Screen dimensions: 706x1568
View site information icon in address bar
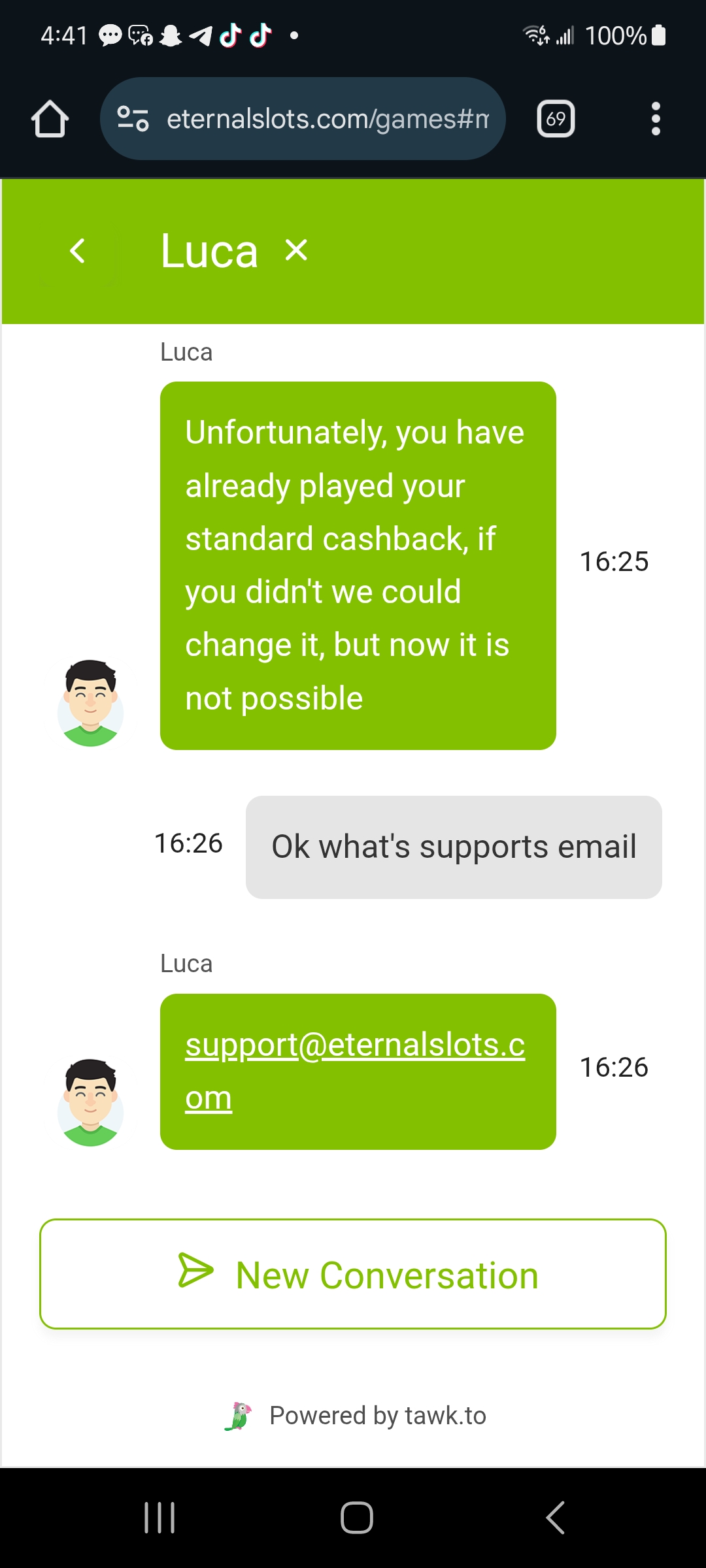[133, 119]
